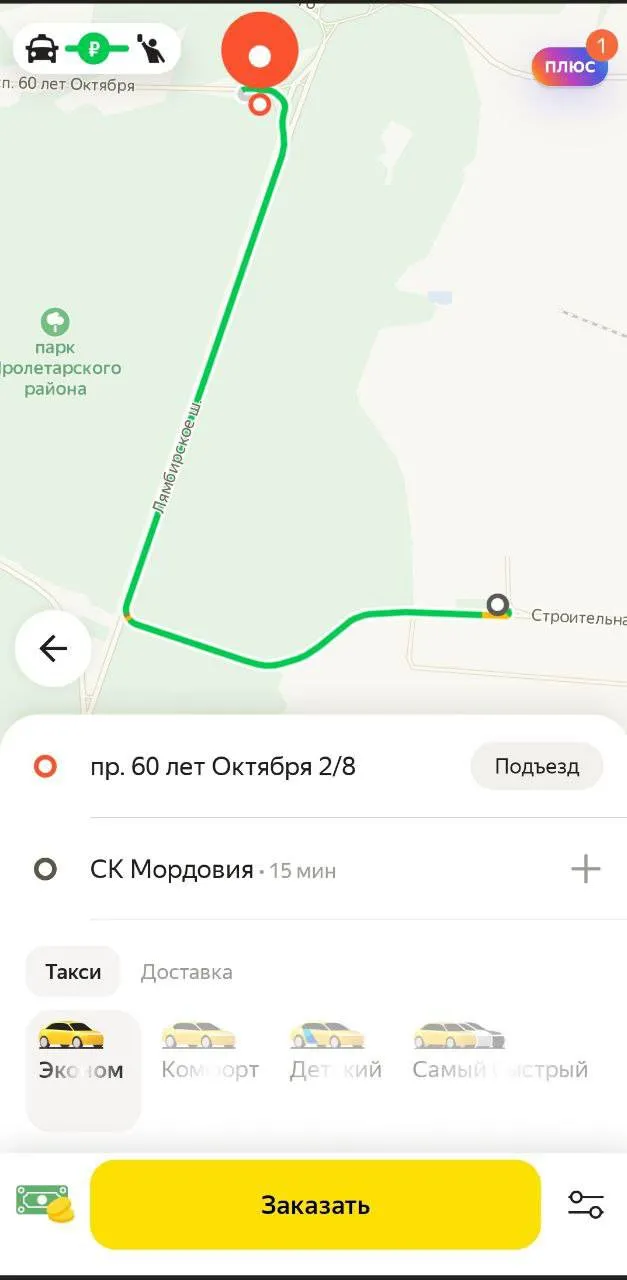Screen dimensions: 627x1280
Task: Change destination СК Мордовия
Action: tap(172, 870)
